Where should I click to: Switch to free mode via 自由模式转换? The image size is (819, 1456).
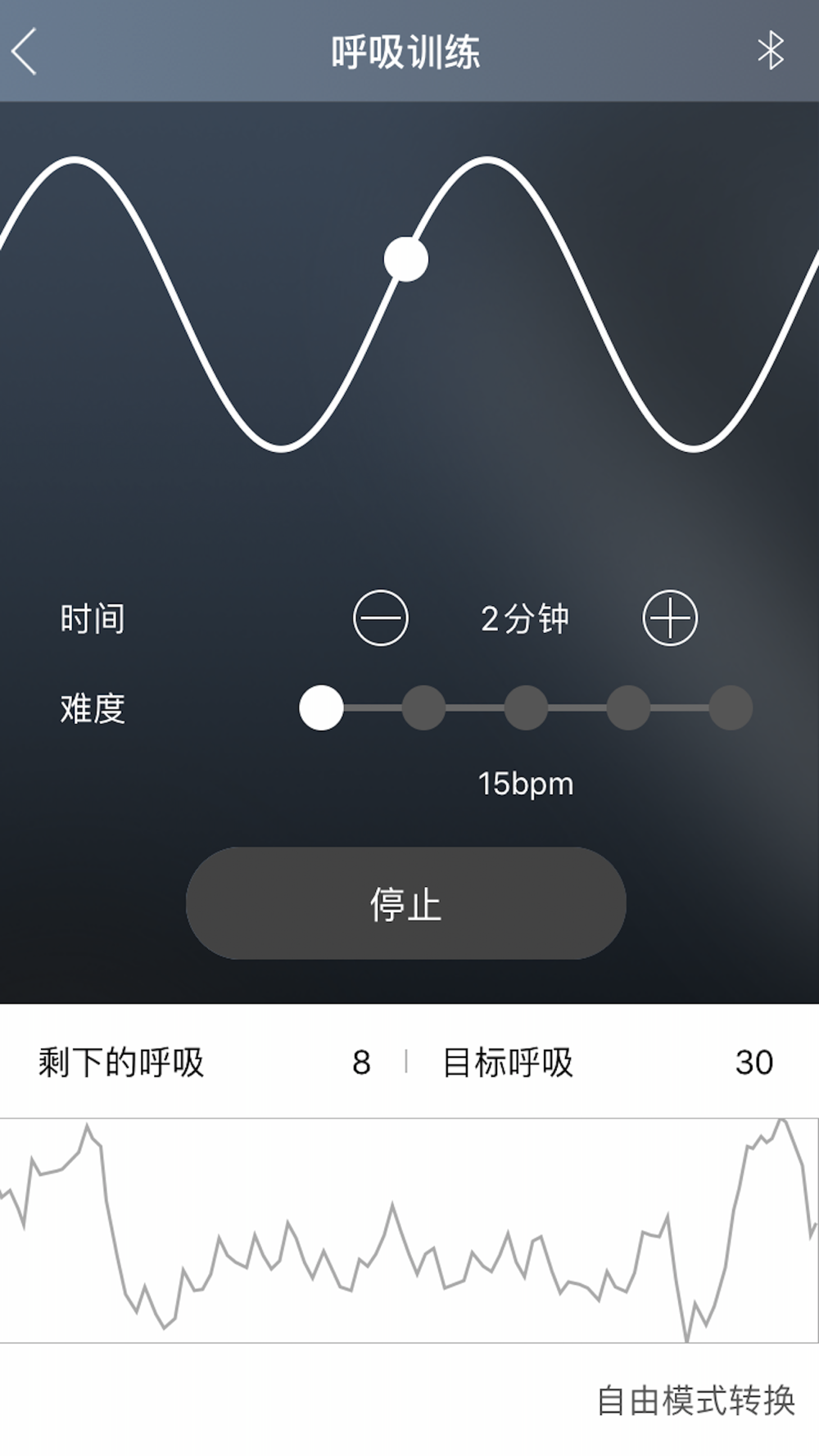pos(696,1400)
